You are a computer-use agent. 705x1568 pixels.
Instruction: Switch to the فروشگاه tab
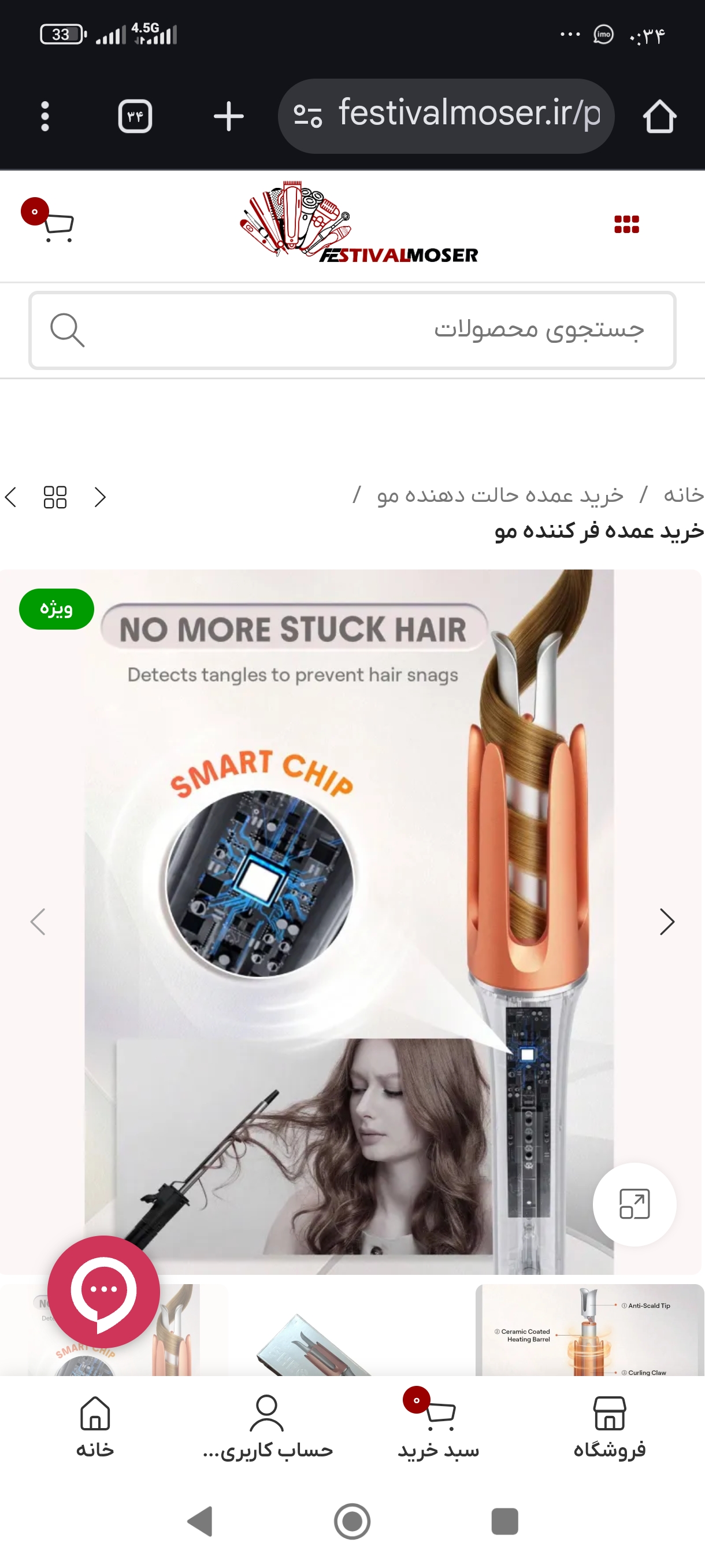click(610, 1428)
